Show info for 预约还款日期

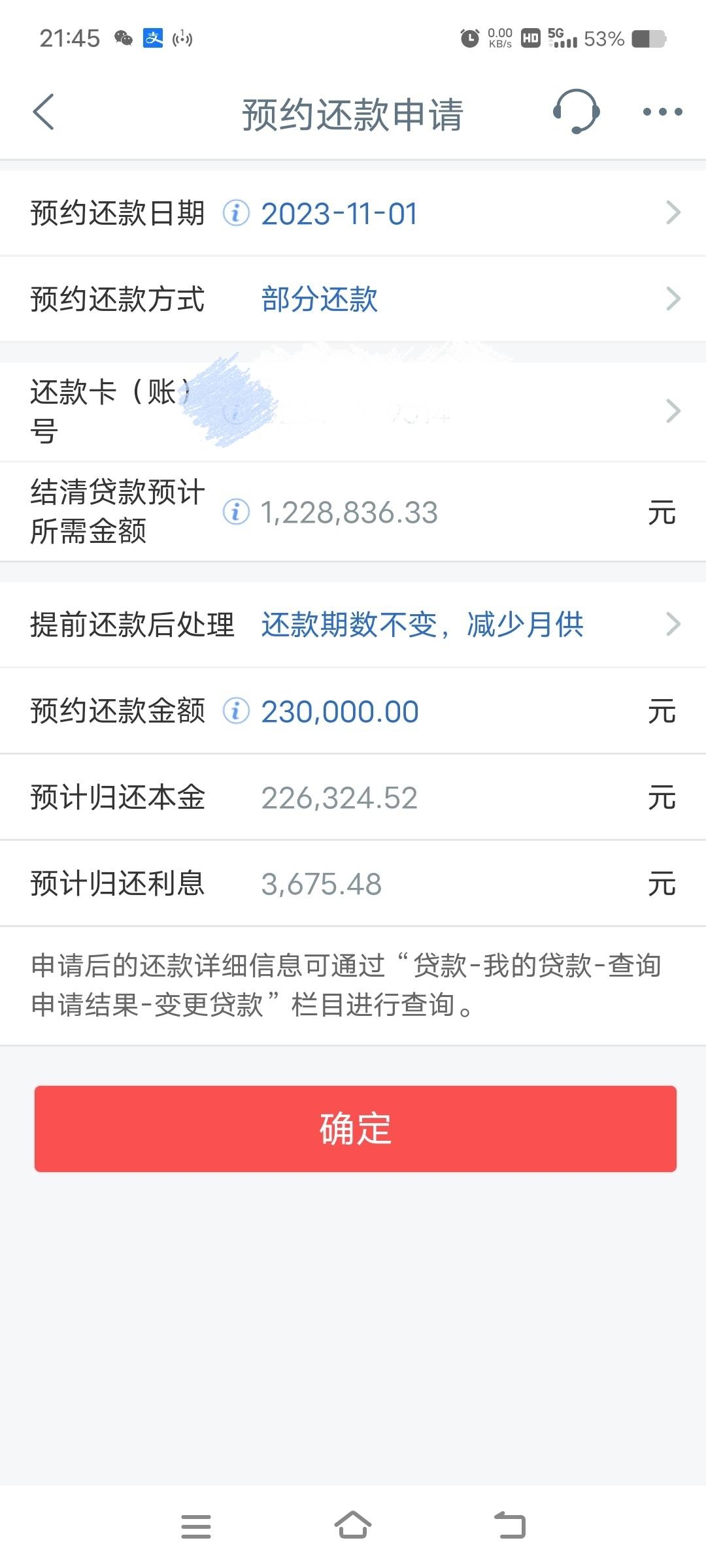click(x=236, y=213)
